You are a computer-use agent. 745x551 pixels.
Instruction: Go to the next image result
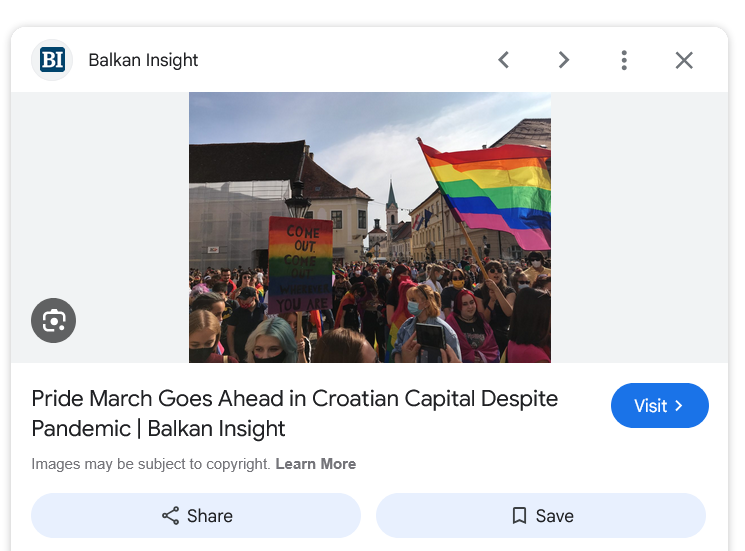pos(564,60)
